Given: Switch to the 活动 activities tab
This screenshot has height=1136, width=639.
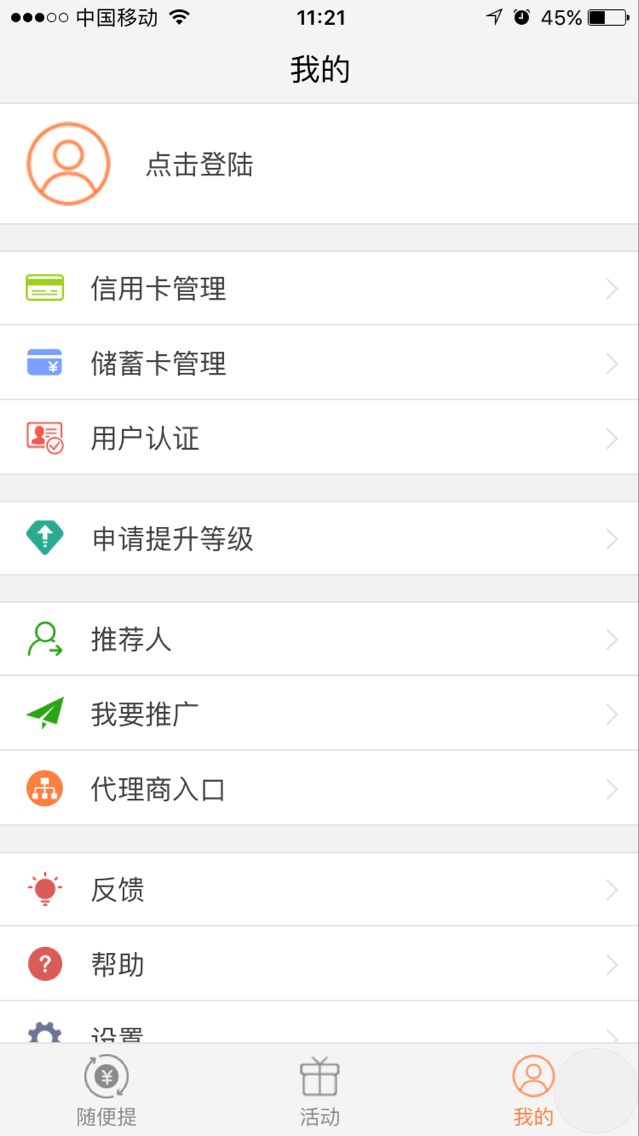Looking at the screenshot, I should (x=320, y=1092).
